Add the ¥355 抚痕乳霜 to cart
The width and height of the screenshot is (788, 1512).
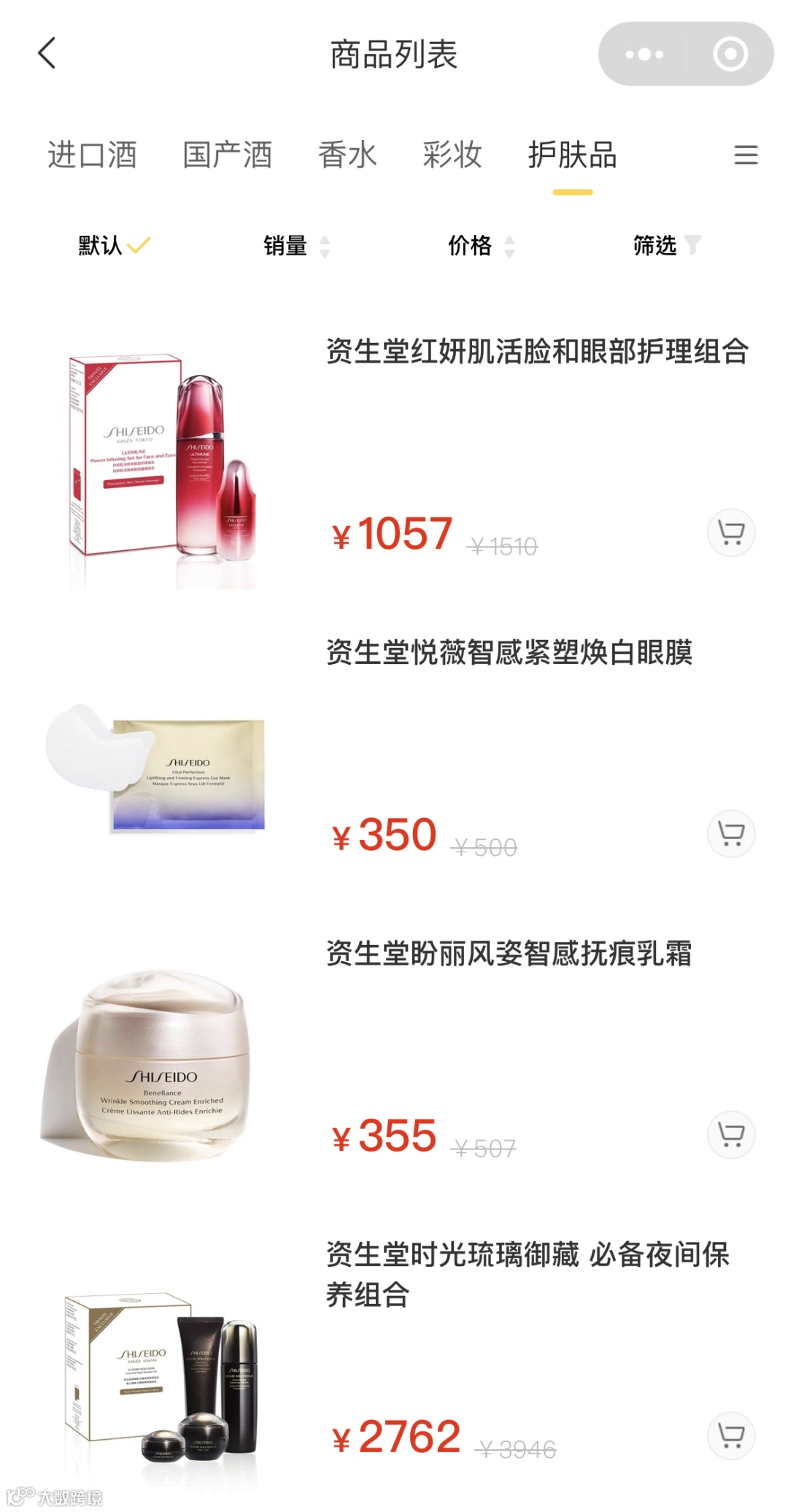tap(731, 1134)
